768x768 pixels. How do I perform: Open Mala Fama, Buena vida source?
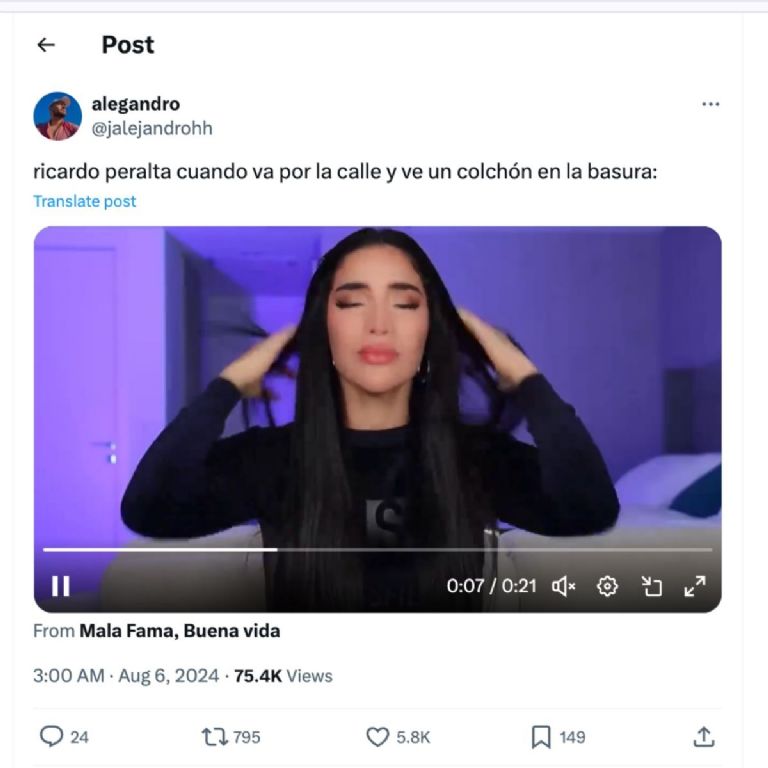coord(180,631)
